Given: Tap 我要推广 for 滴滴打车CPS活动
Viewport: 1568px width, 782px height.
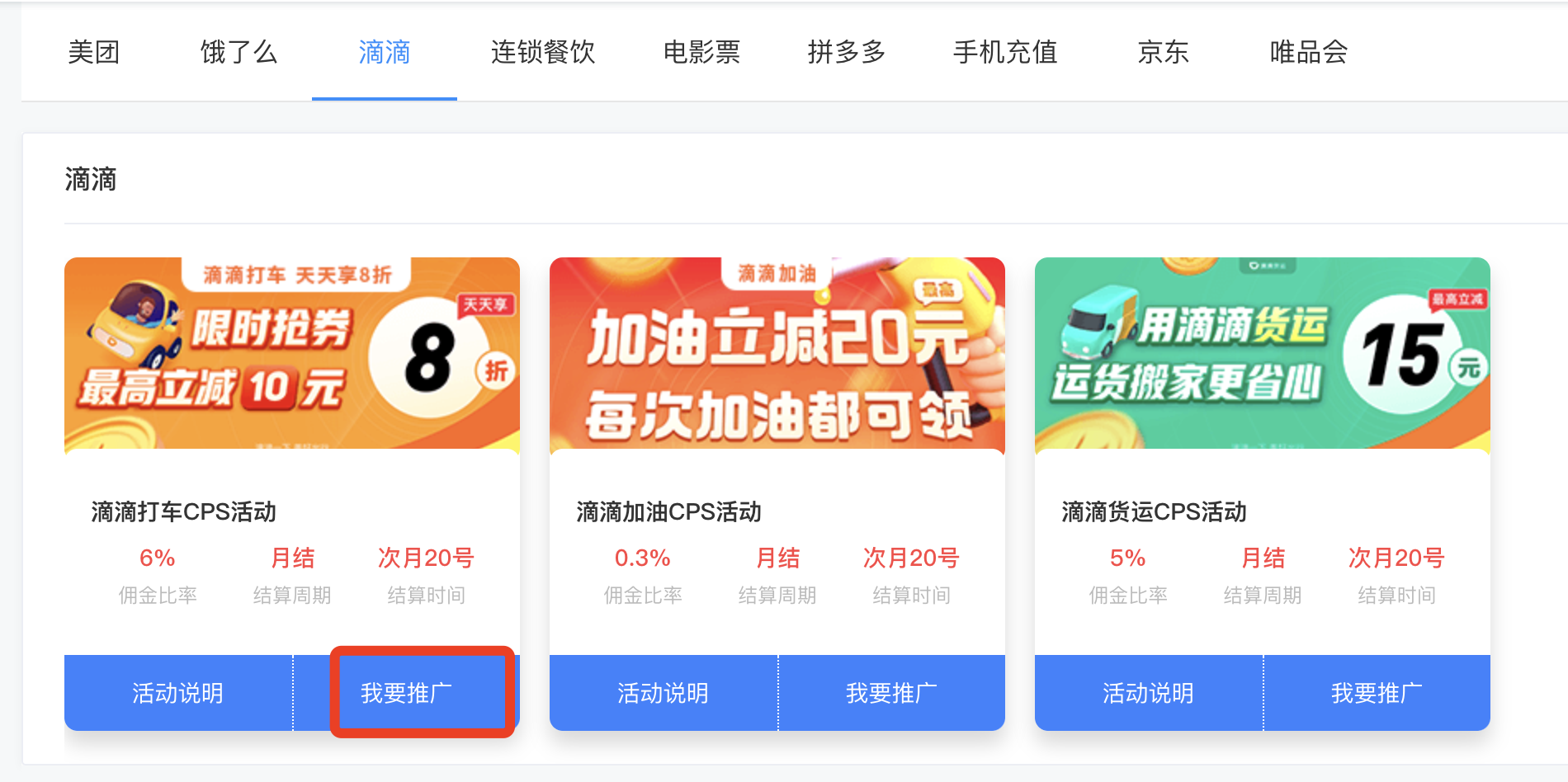Looking at the screenshot, I should click(407, 693).
